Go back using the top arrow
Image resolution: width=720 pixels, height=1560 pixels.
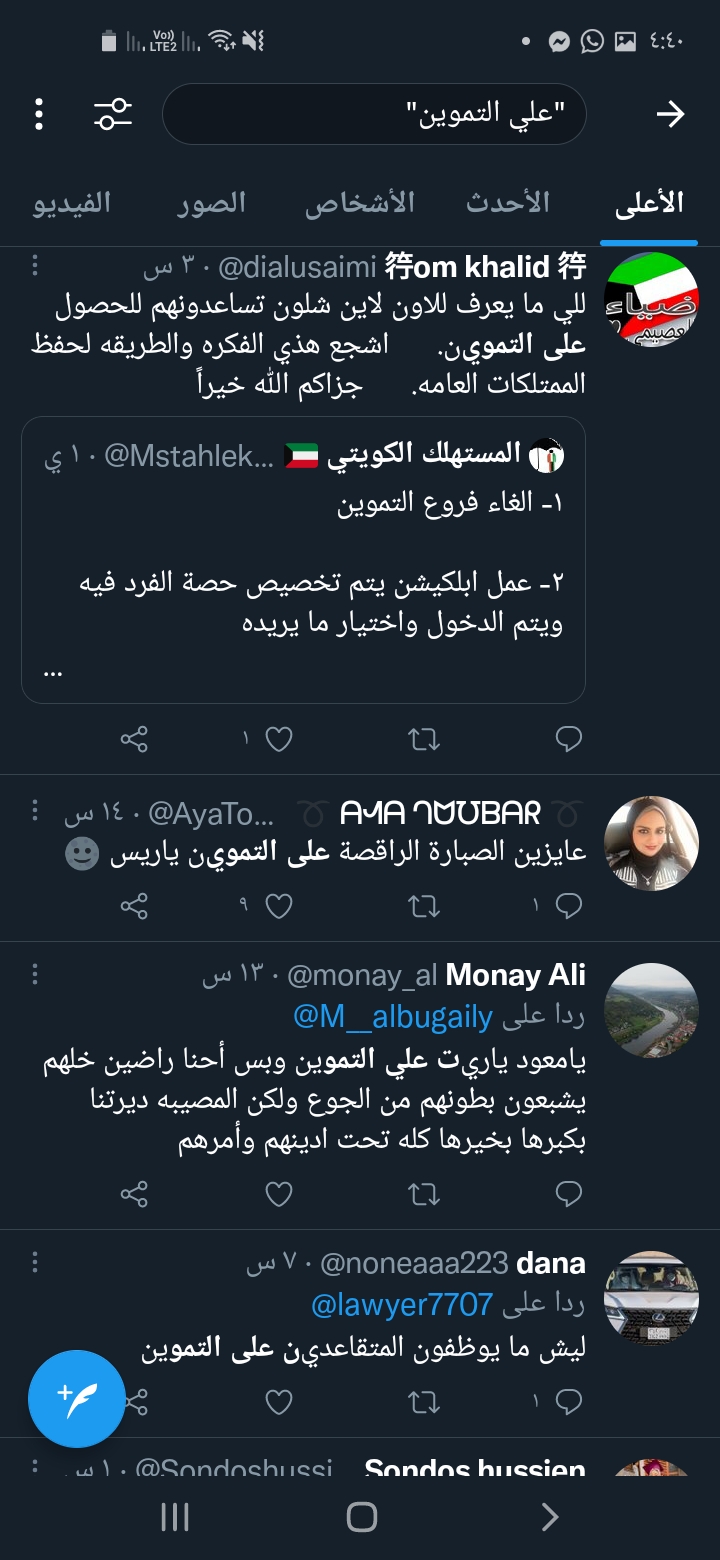click(669, 115)
